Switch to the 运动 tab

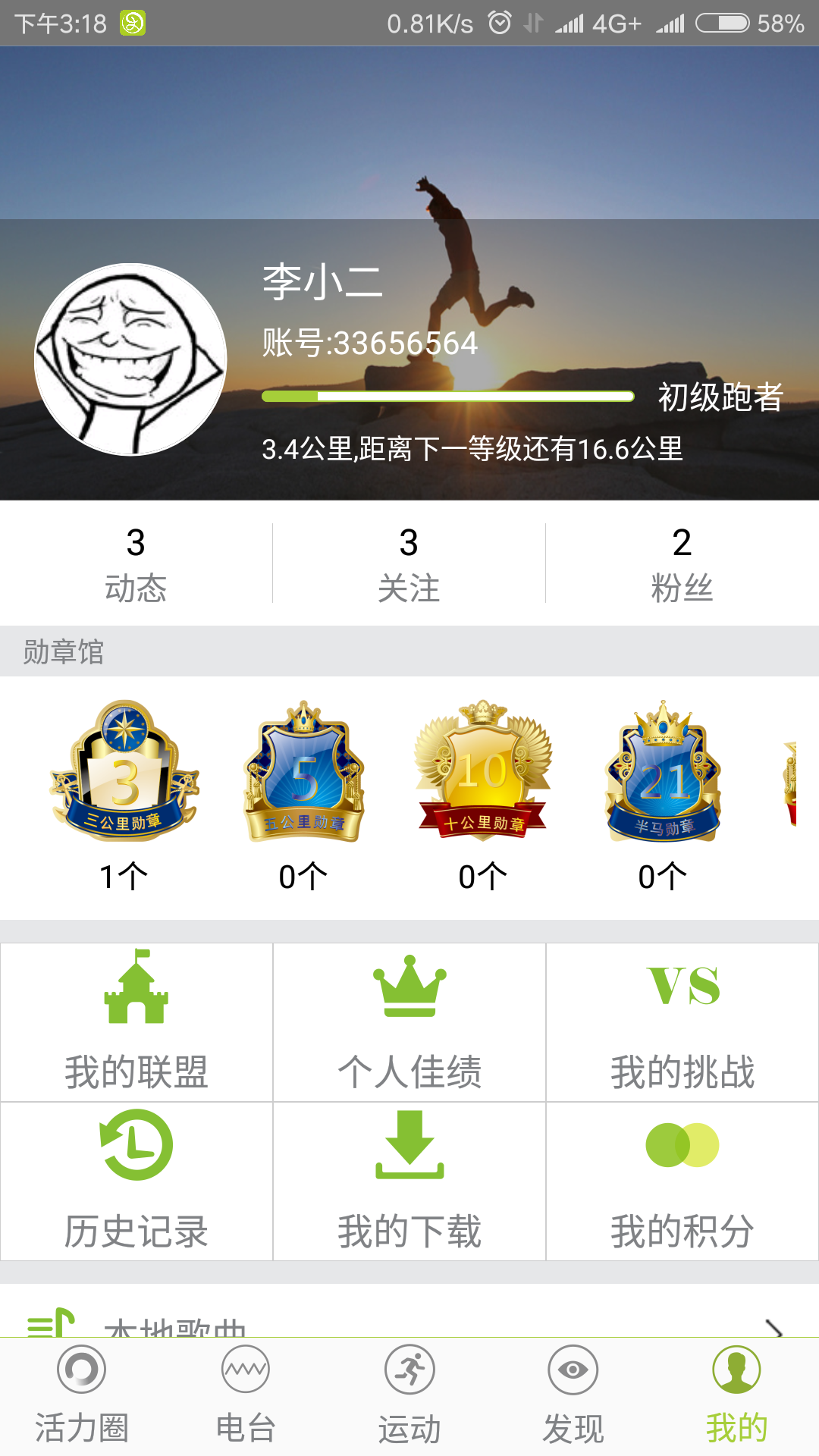409,1395
